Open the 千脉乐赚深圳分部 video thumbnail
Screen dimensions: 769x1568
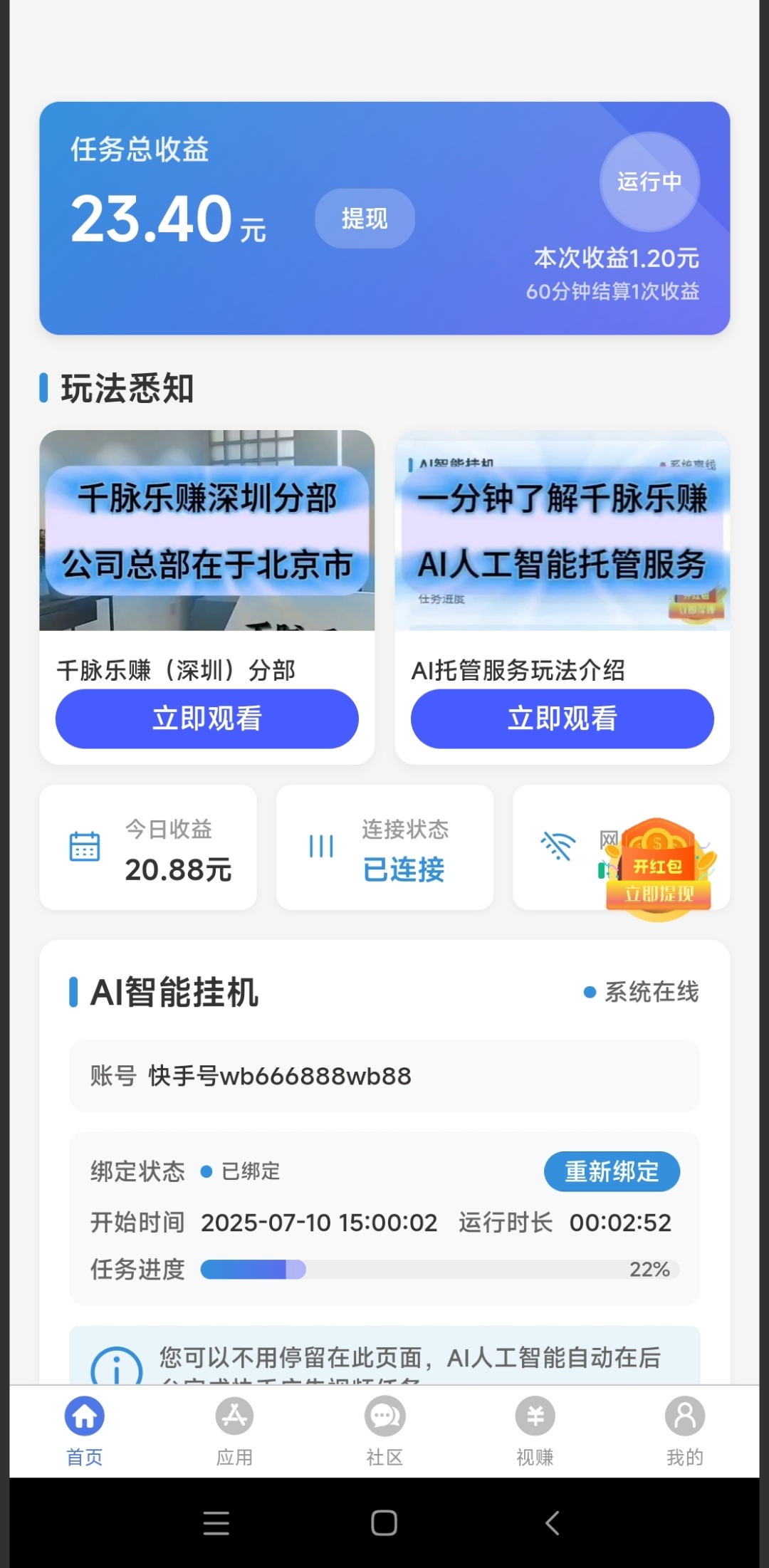tap(206, 530)
